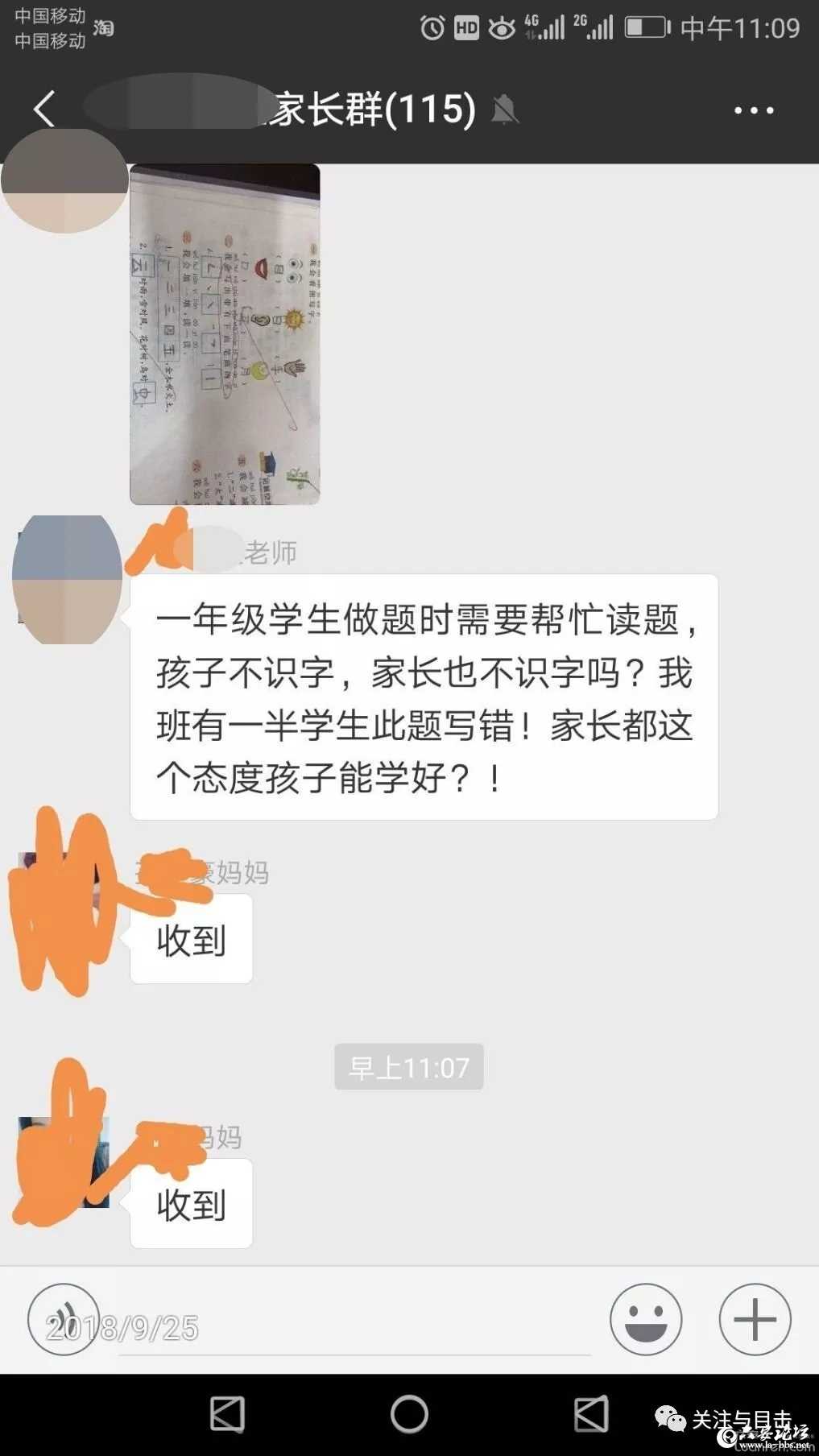Switch to voice message input
Viewport: 819px width, 1456px height.
[x=64, y=1319]
